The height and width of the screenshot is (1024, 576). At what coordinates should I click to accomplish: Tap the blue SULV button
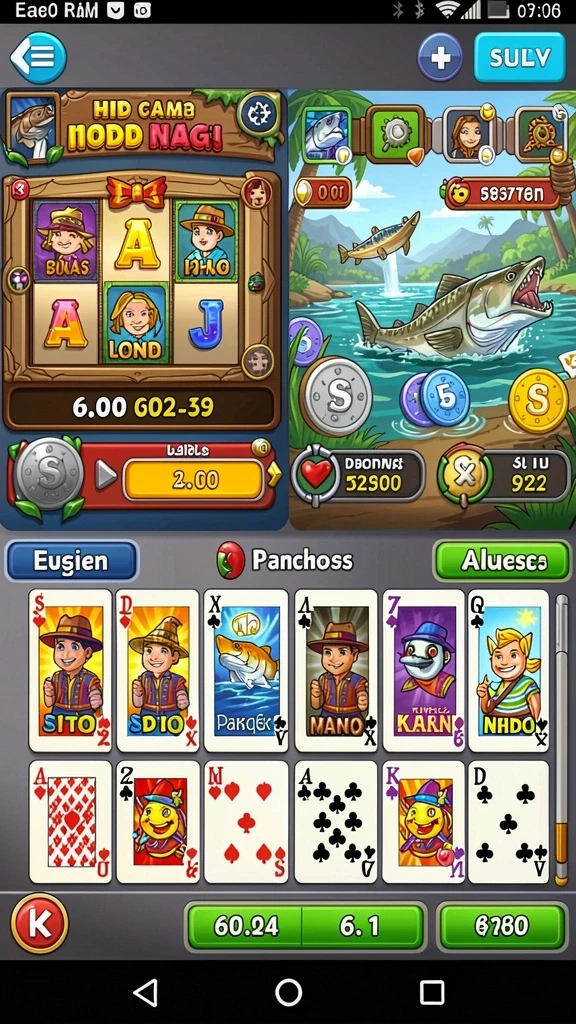coord(519,58)
